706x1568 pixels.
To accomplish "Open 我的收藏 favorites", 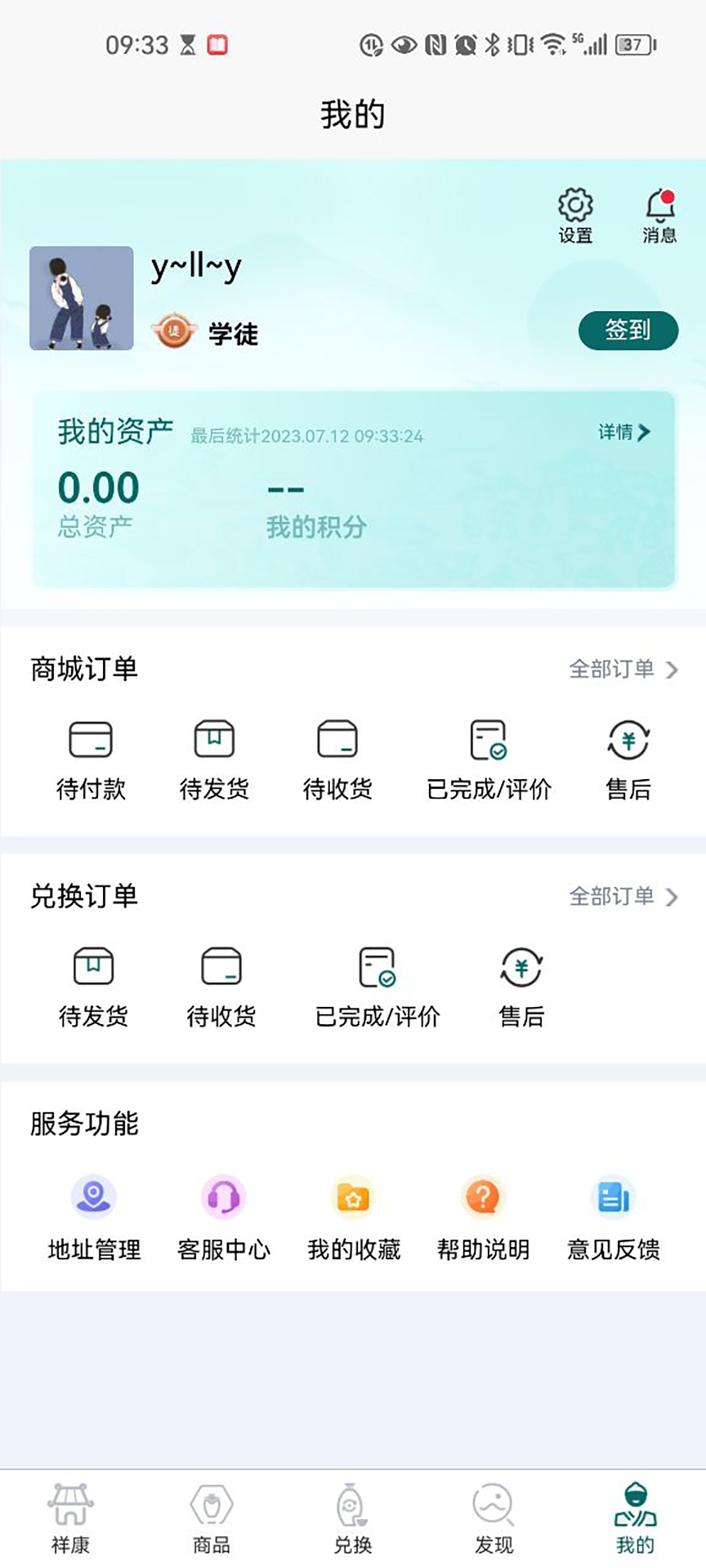I will (353, 1215).
